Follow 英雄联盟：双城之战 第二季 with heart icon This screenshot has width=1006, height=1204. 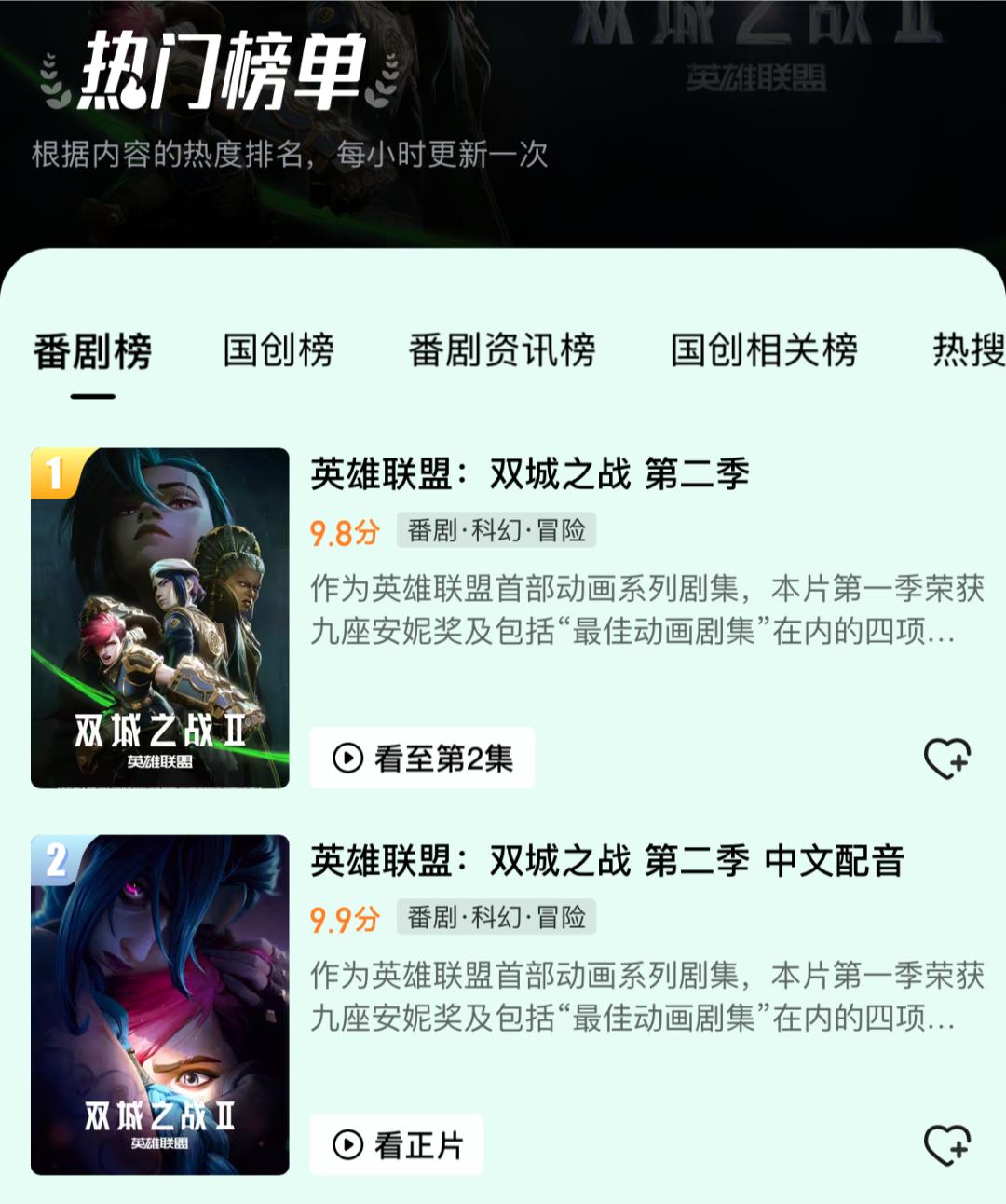(x=946, y=759)
